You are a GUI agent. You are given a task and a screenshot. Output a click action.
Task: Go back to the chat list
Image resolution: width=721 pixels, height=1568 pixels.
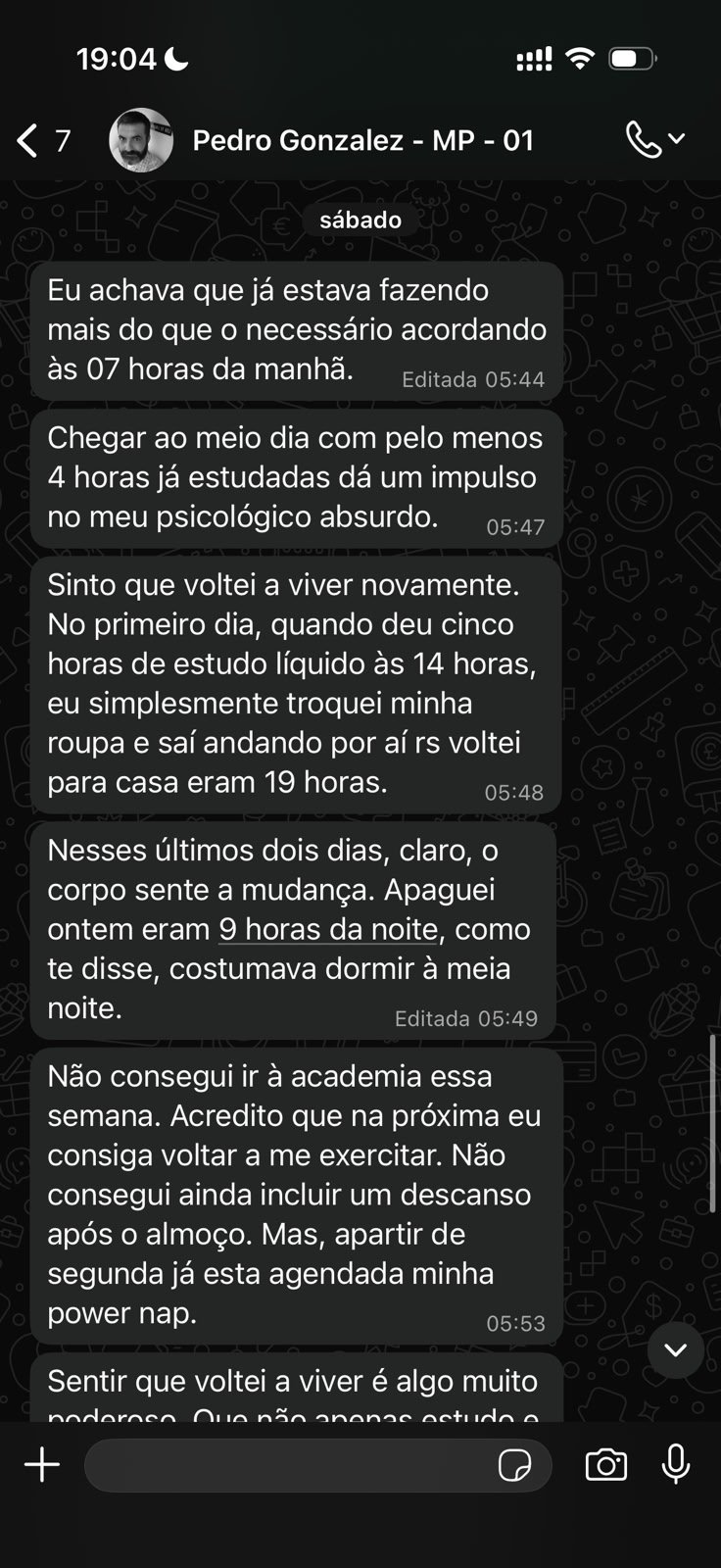(x=42, y=141)
